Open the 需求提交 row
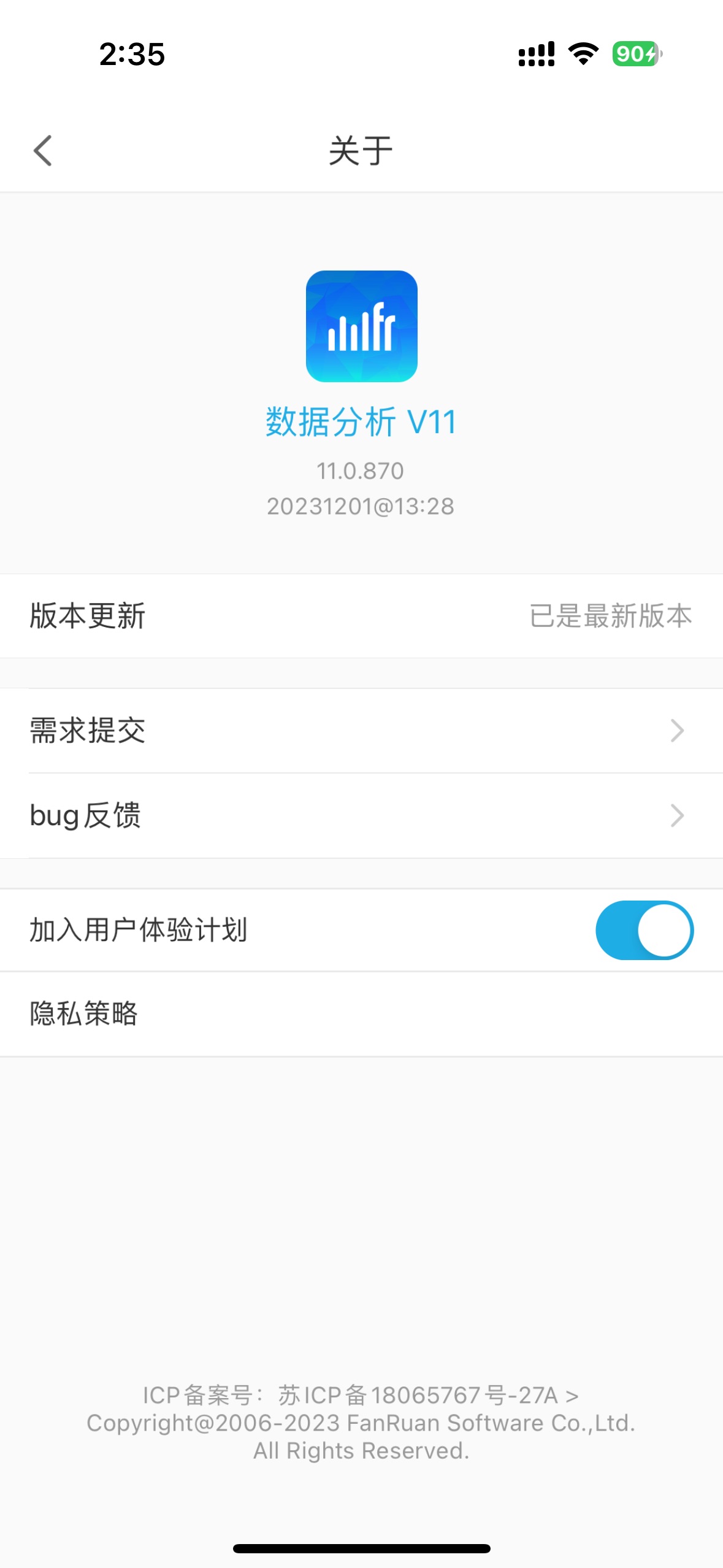 [x=361, y=731]
